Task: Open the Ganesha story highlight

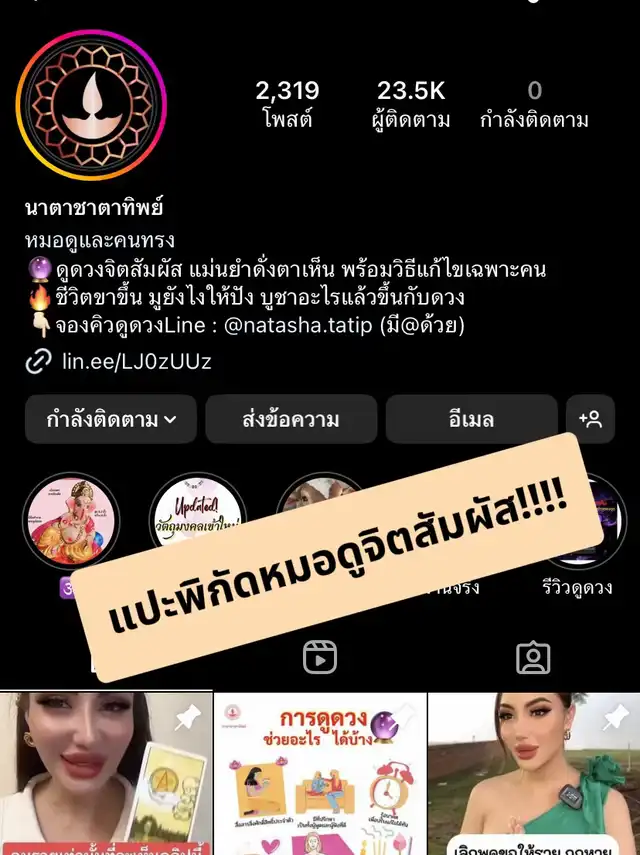Action: (71, 521)
